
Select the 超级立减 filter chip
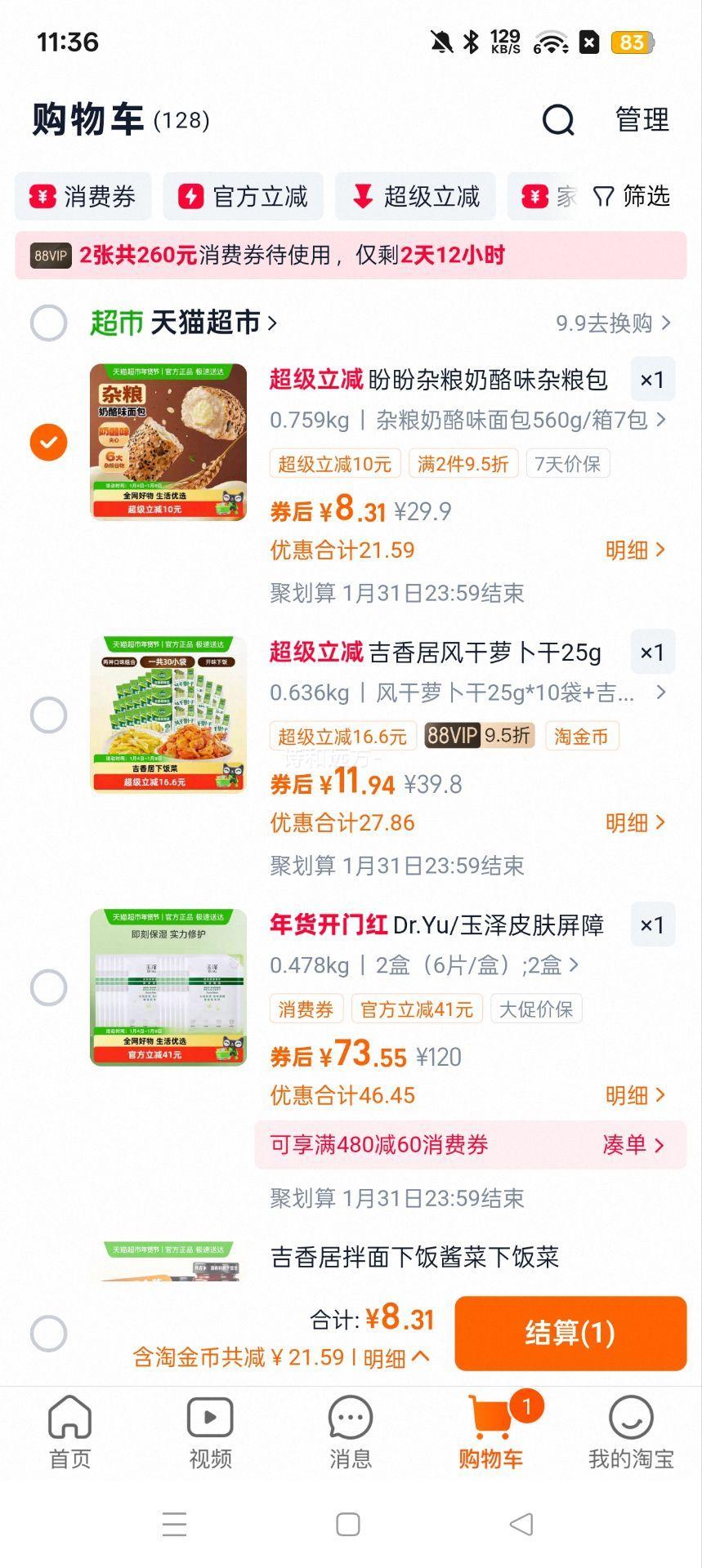(x=415, y=197)
